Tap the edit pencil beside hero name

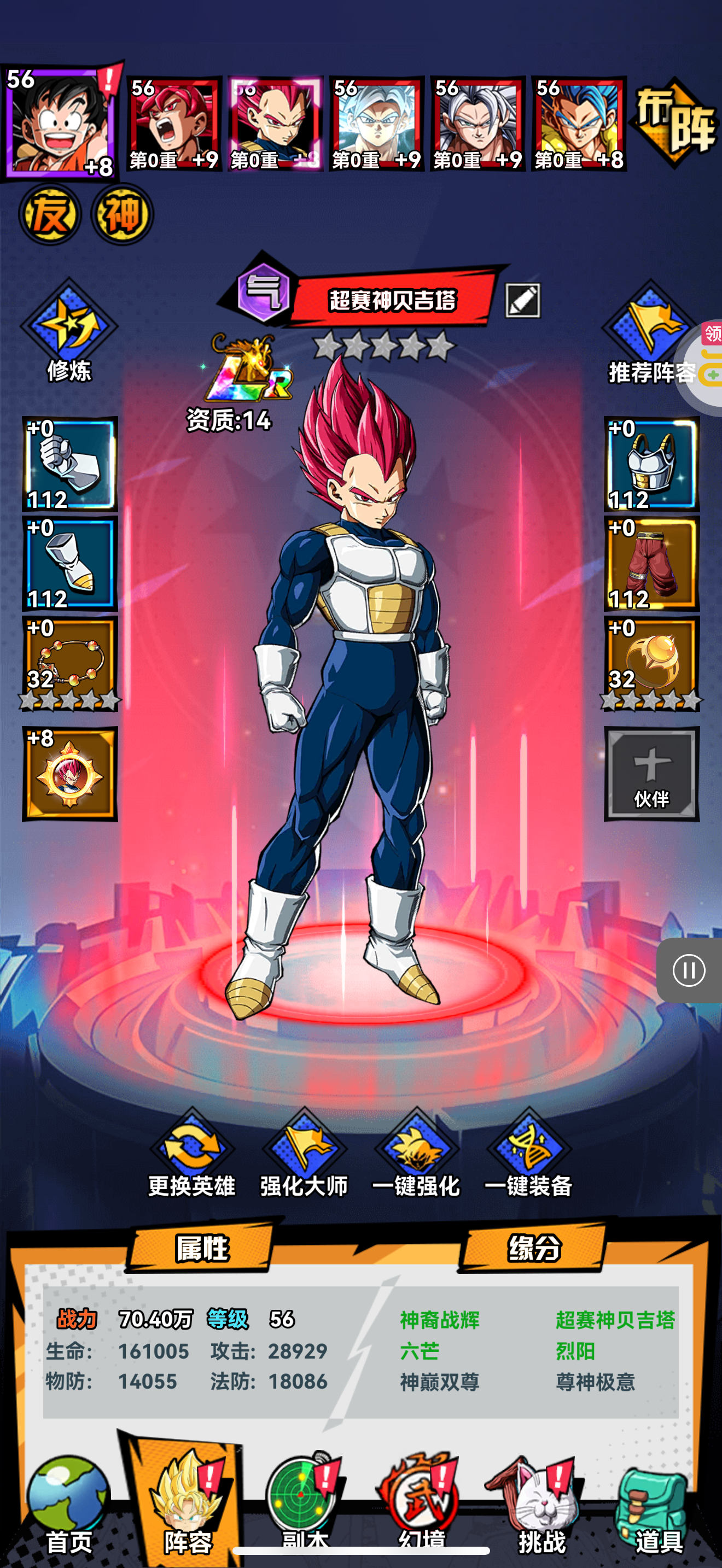click(x=522, y=301)
